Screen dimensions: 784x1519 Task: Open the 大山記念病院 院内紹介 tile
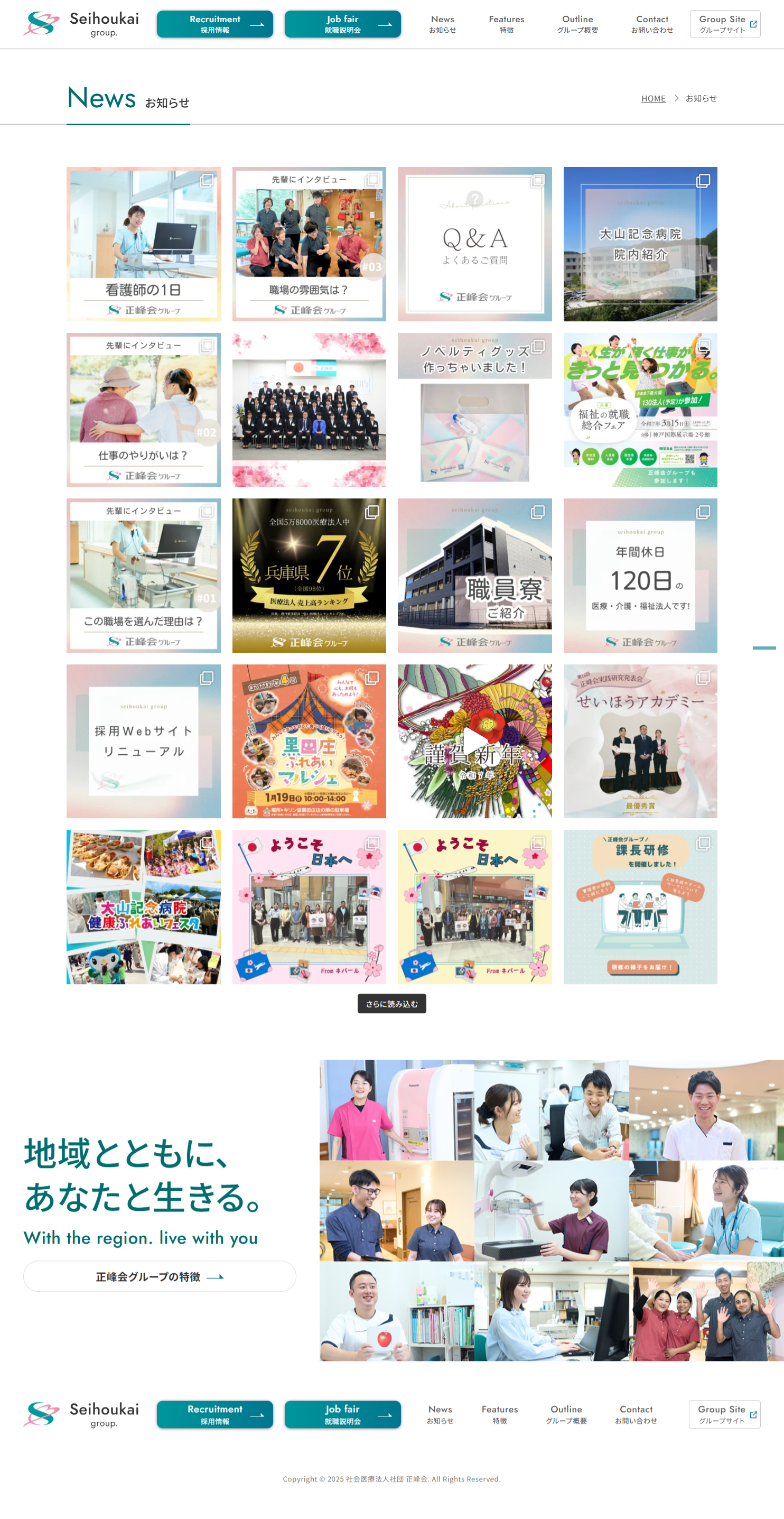(x=640, y=244)
